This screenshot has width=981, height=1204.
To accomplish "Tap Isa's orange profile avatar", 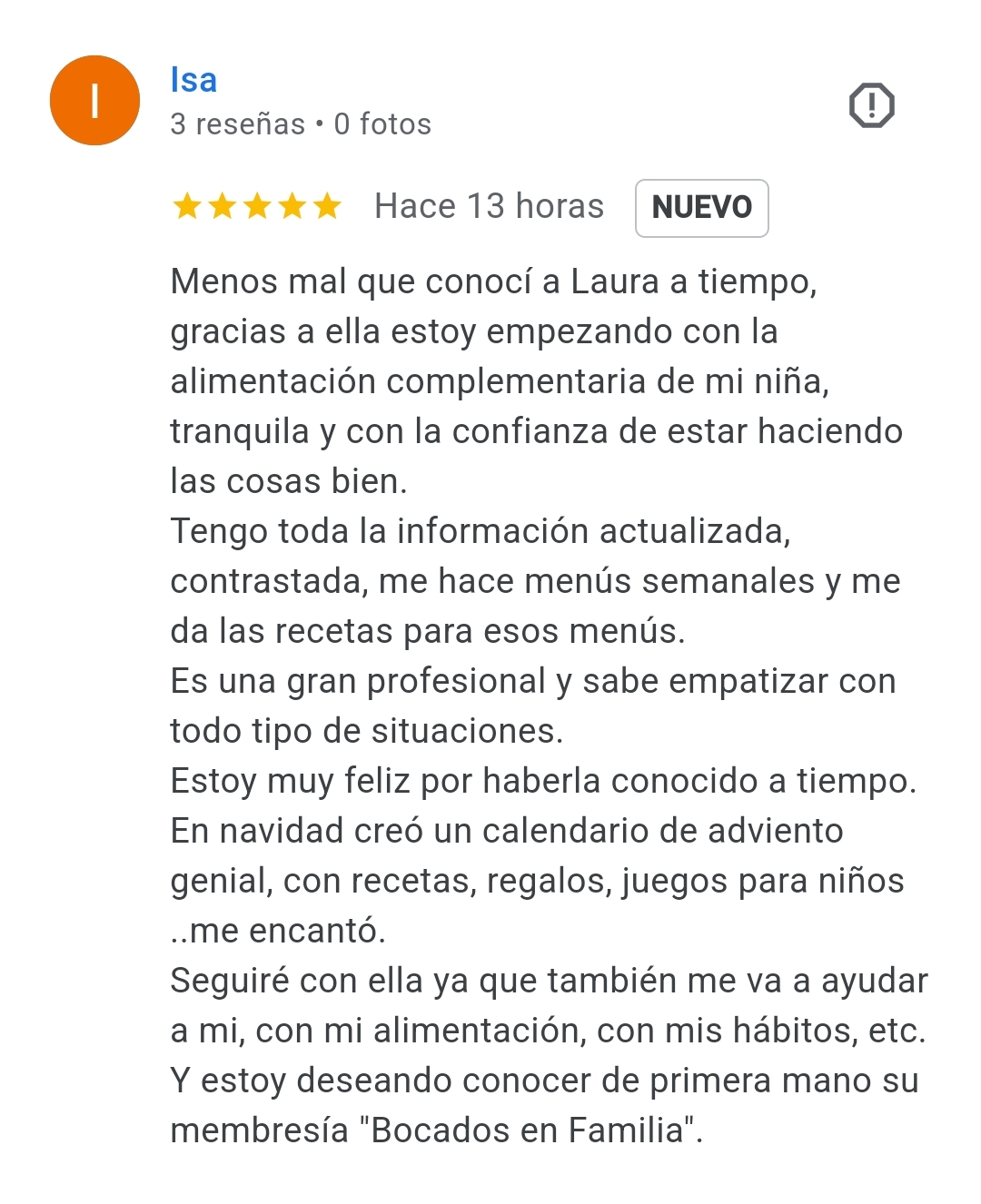I will [94, 101].
